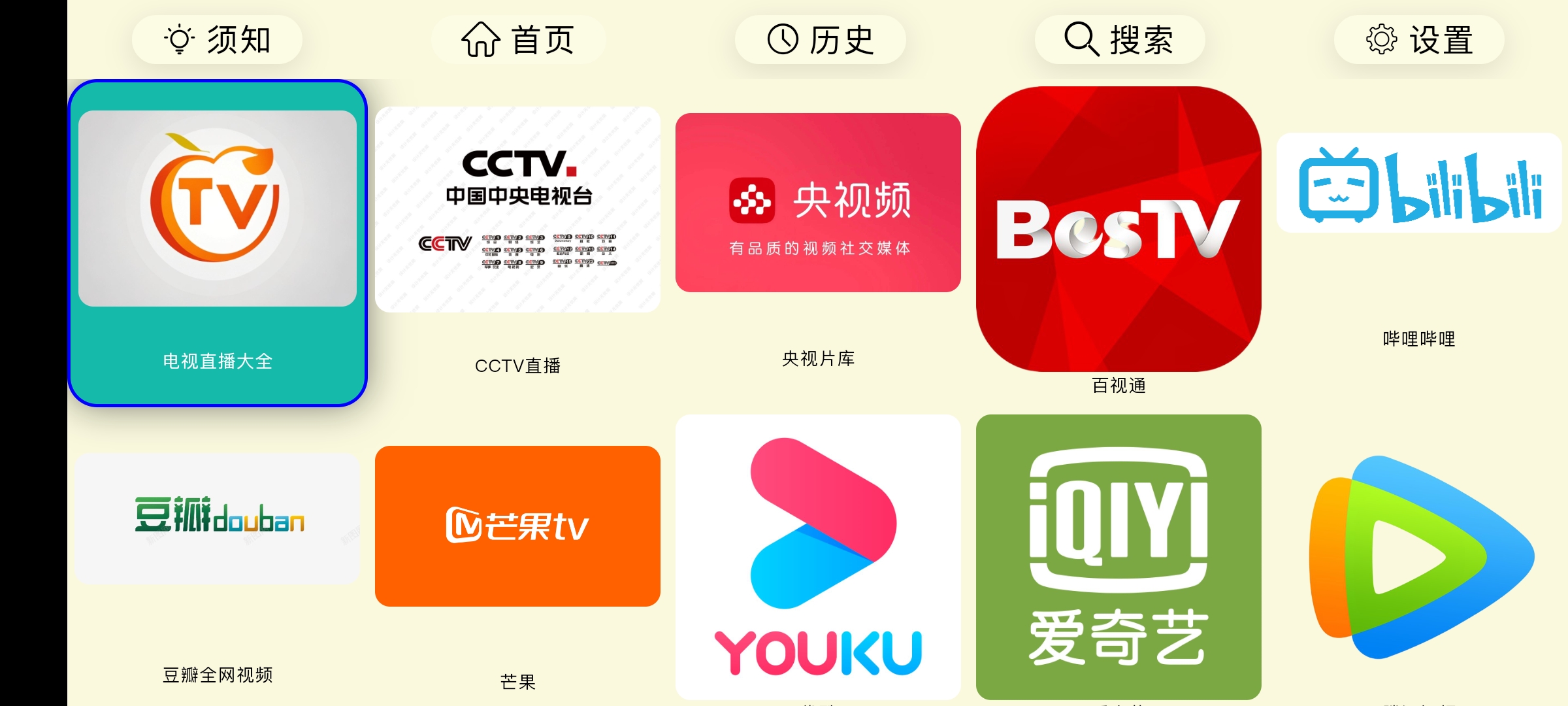Open the 须知 notice tab
The width and height of the screenshot is (1568, 706).
coord(217,40)
